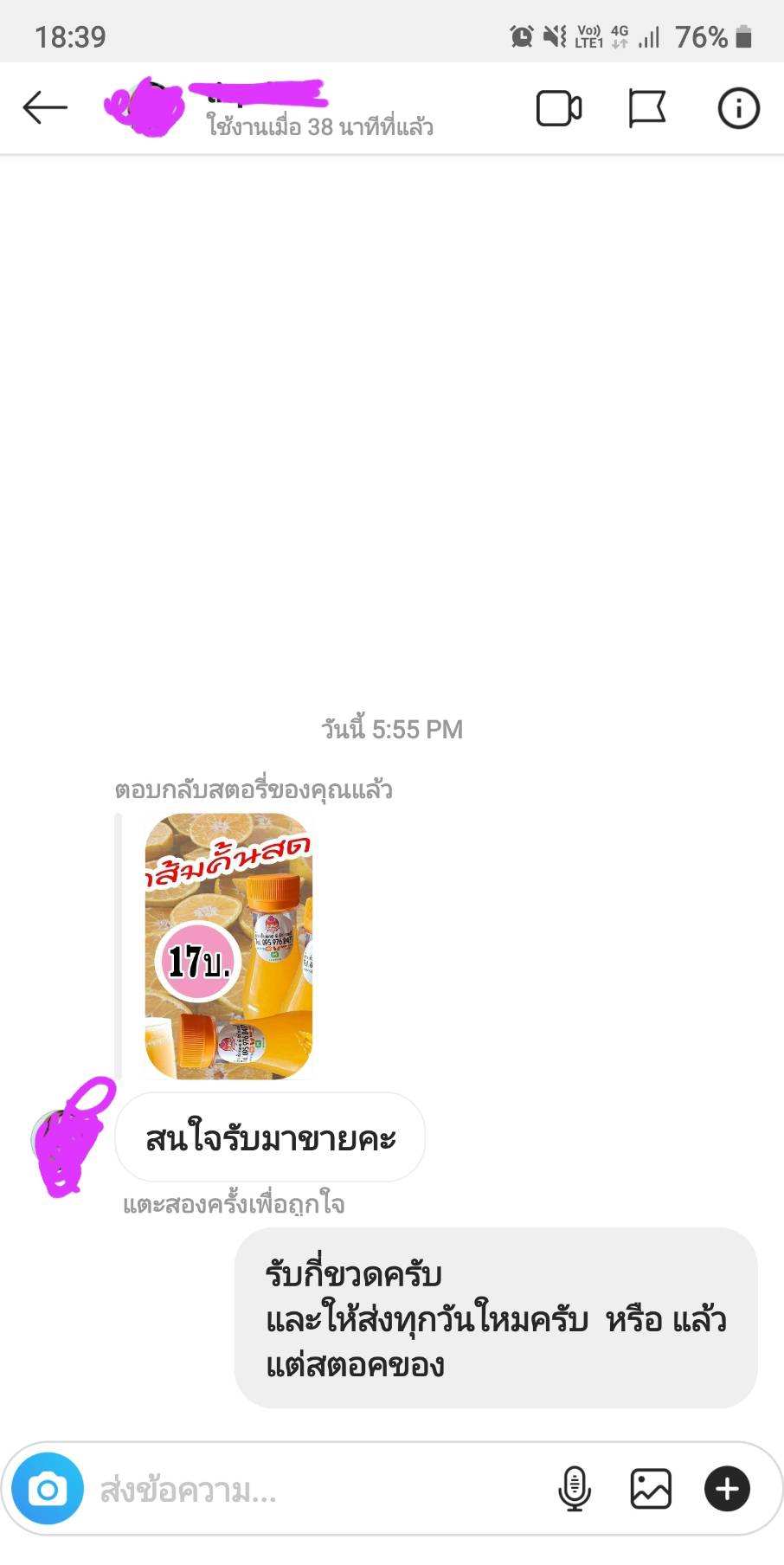Image resolution: width=784 pixels, height=1565 pixels.
Task: Start a video call
Action: point(558,109)
